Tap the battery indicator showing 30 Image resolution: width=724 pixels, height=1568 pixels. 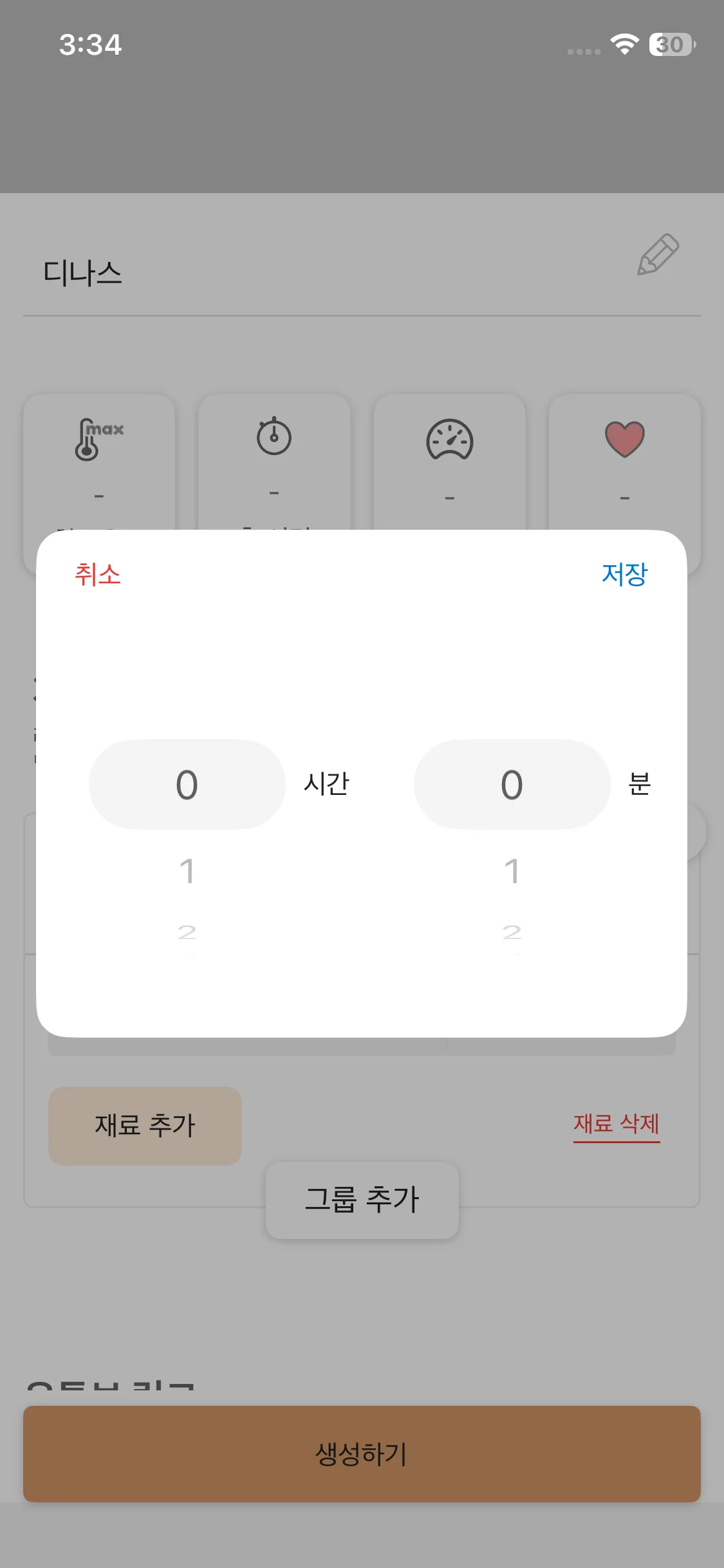[x=671, y=44]
